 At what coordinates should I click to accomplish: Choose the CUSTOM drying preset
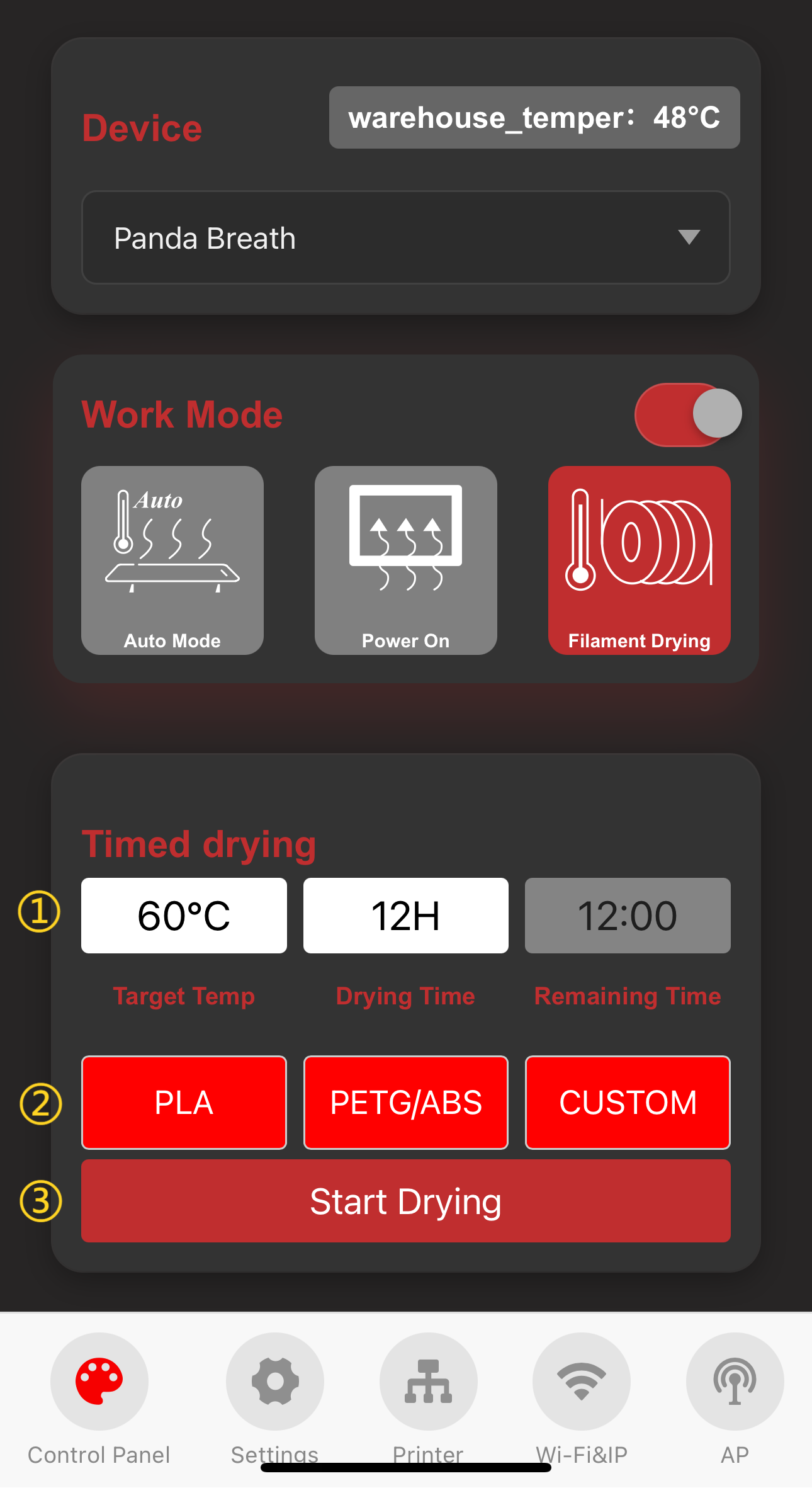pos(628,1102)
